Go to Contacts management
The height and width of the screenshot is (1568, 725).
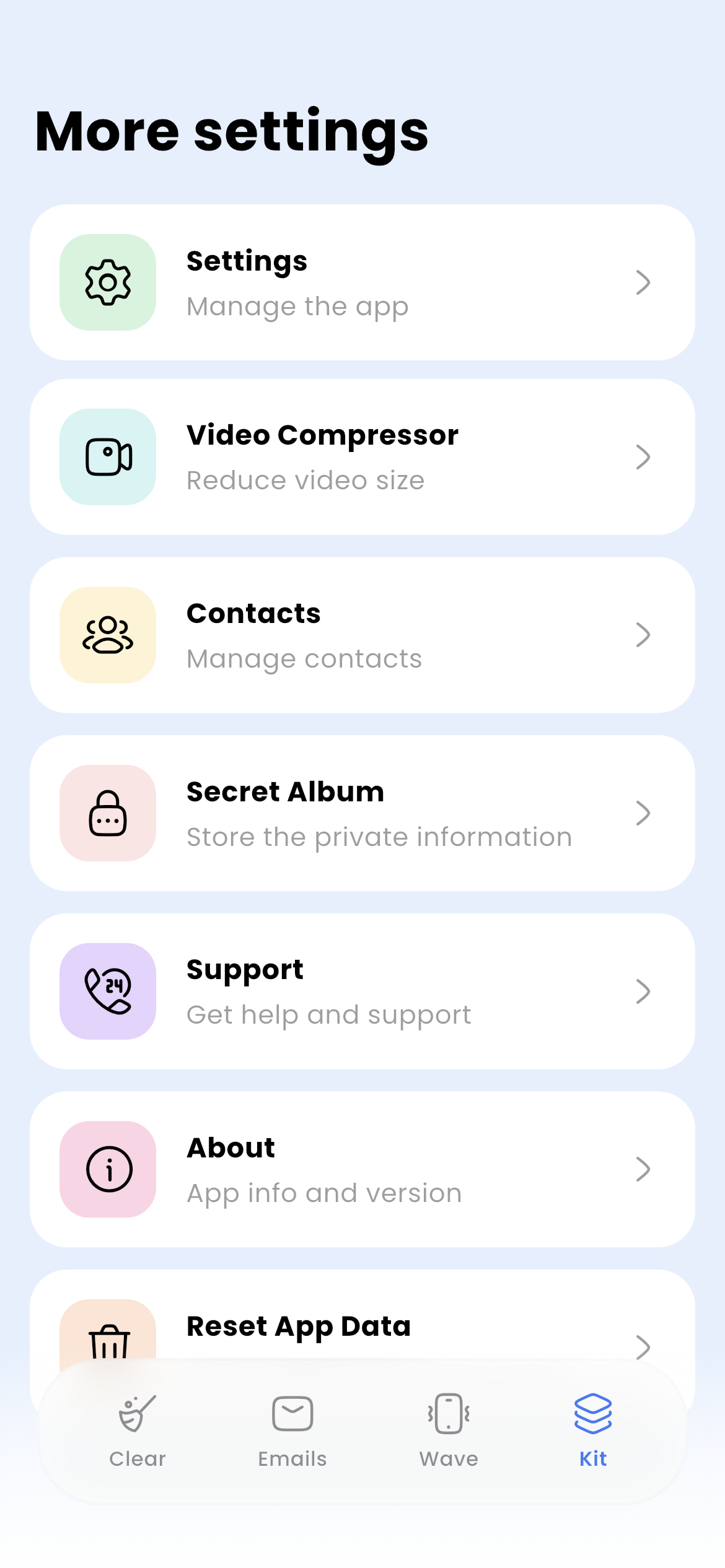(x=362, y=635)
